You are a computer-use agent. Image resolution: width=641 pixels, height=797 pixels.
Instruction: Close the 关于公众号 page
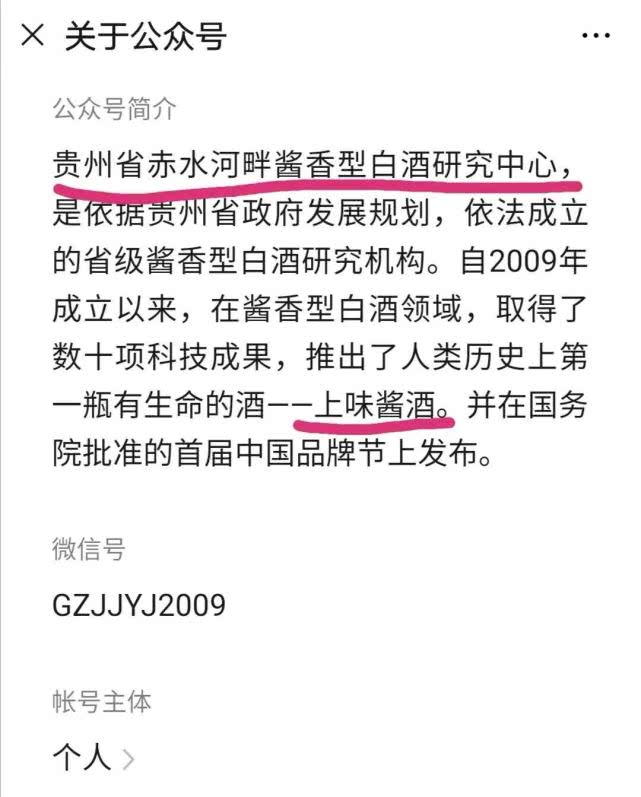pos(32,37)
